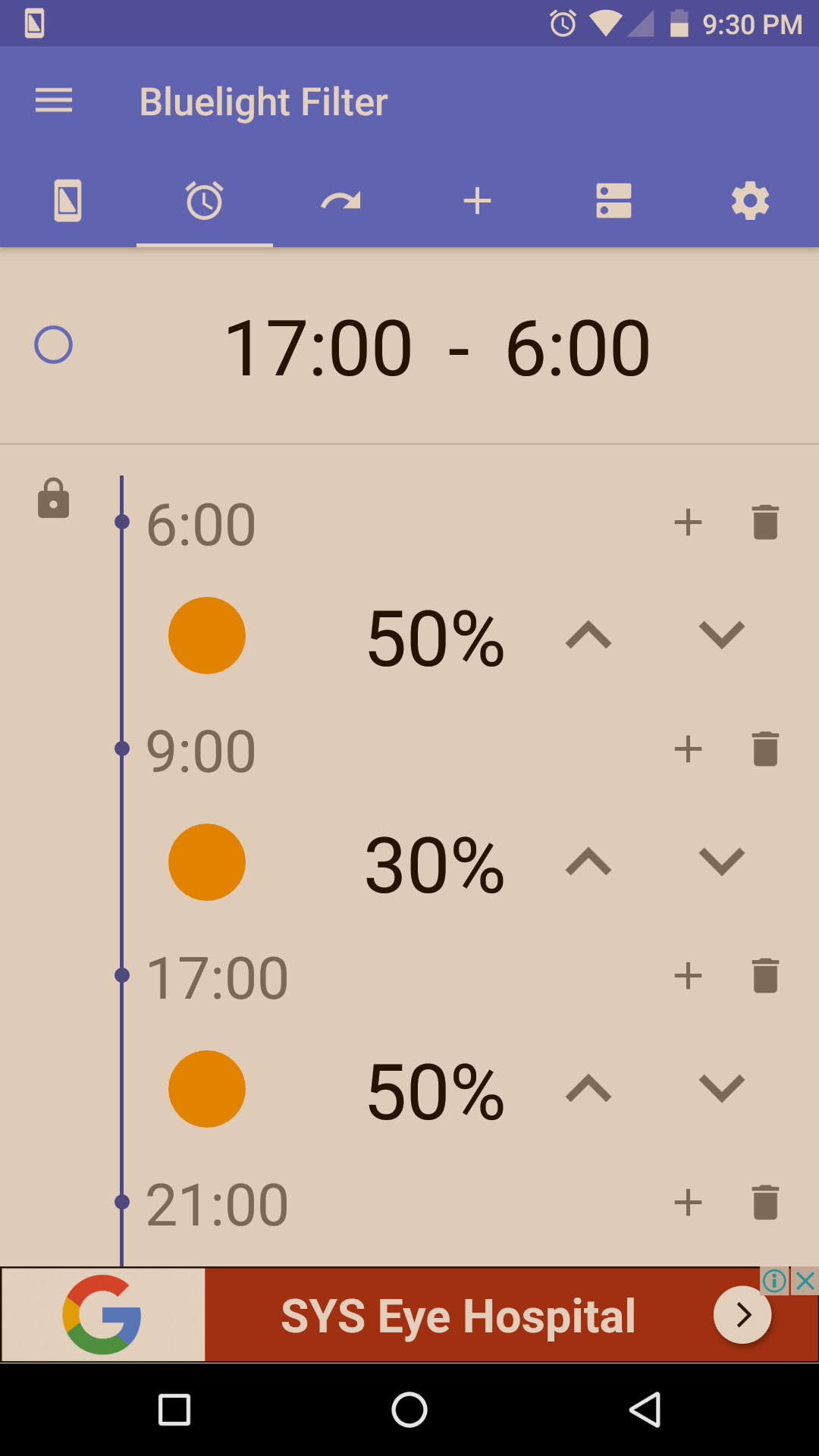Toggle the 17:00 - 6:00 schedule radio button
This screenshot has height=1456, width=819.
point(54,345)
